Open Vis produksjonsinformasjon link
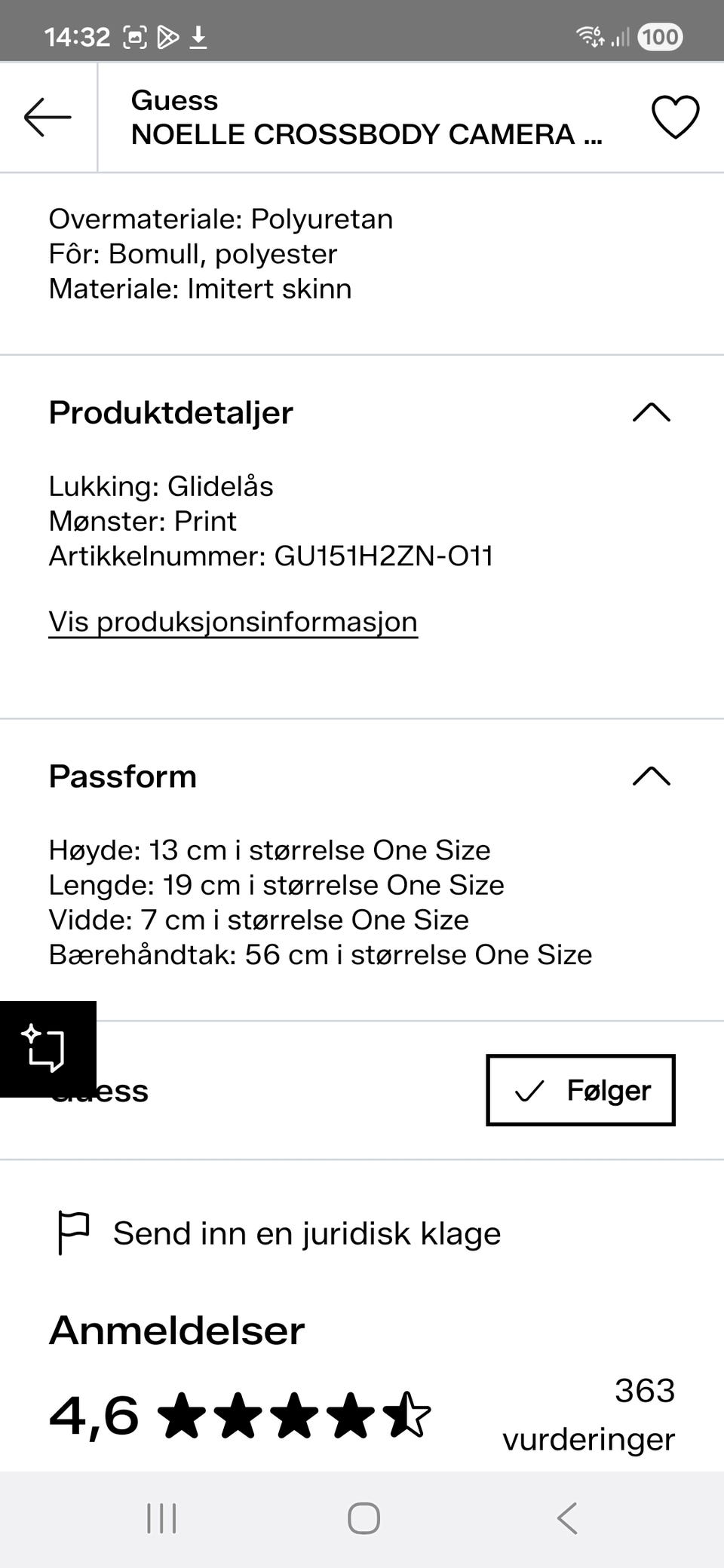Image resolution: width=724 pixels, height=1568 pixels. point(232,621)
